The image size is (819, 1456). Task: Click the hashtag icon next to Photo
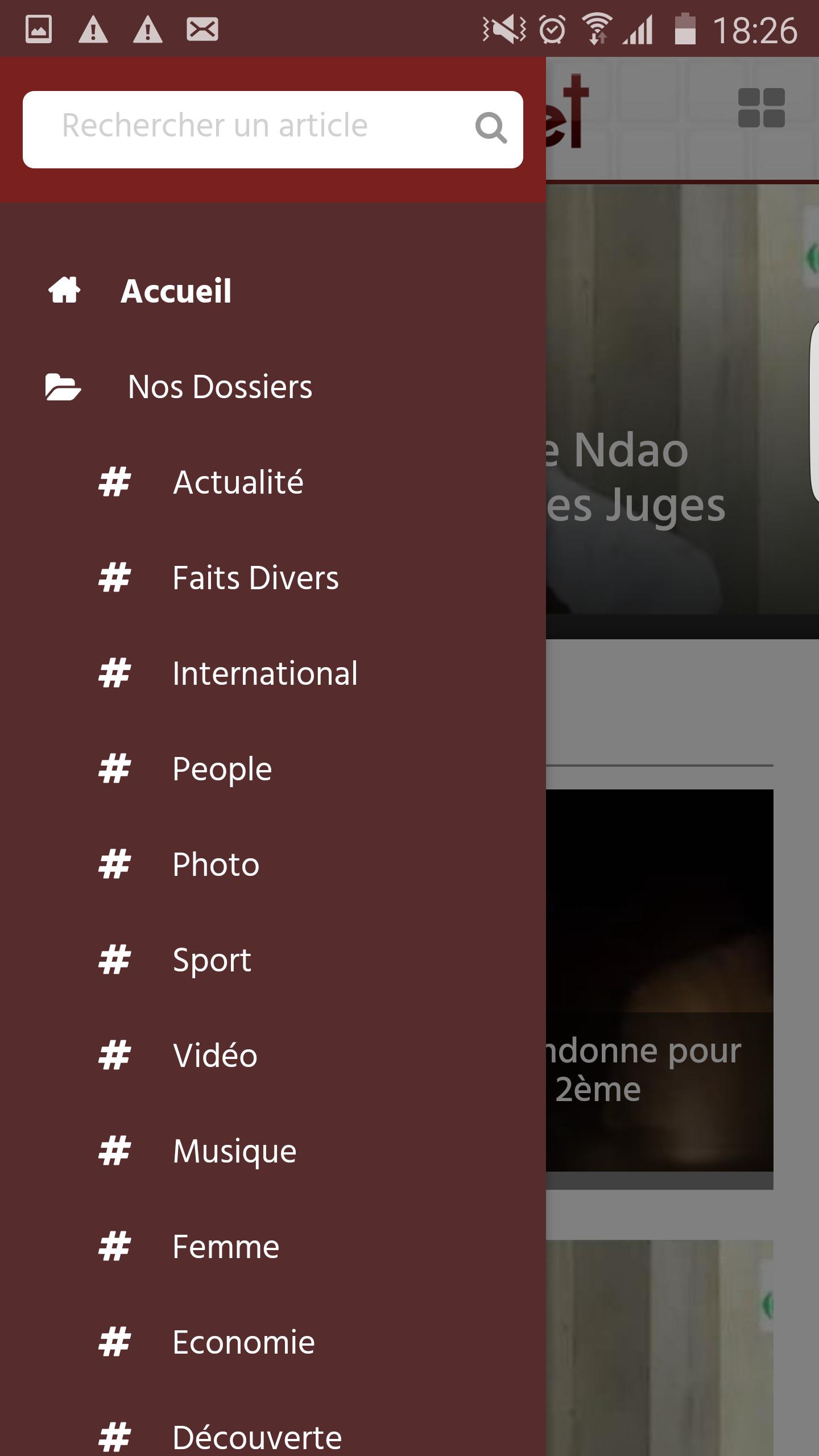click(114, 864)
